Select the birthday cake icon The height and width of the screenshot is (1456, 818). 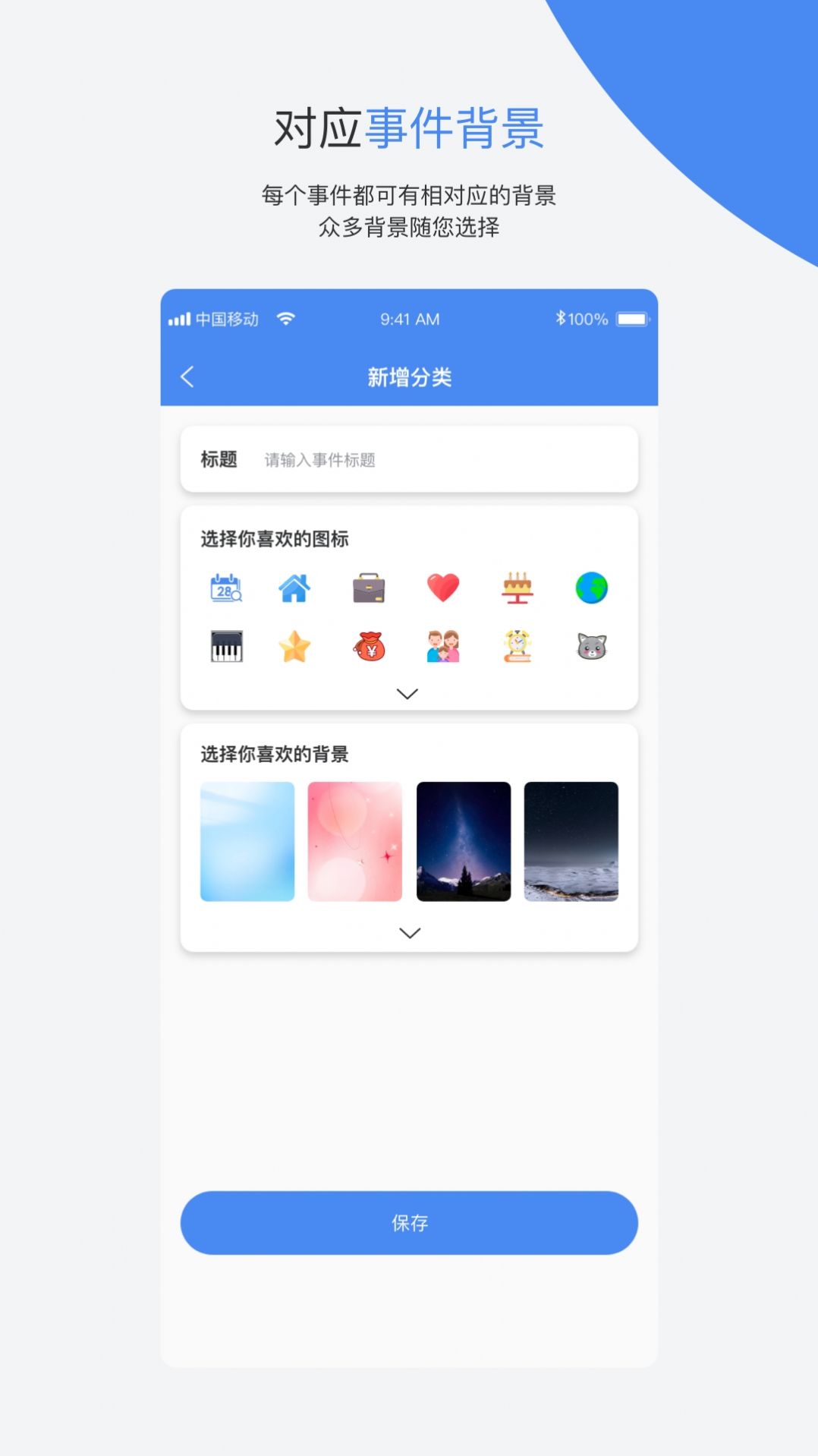pos(518,588)
